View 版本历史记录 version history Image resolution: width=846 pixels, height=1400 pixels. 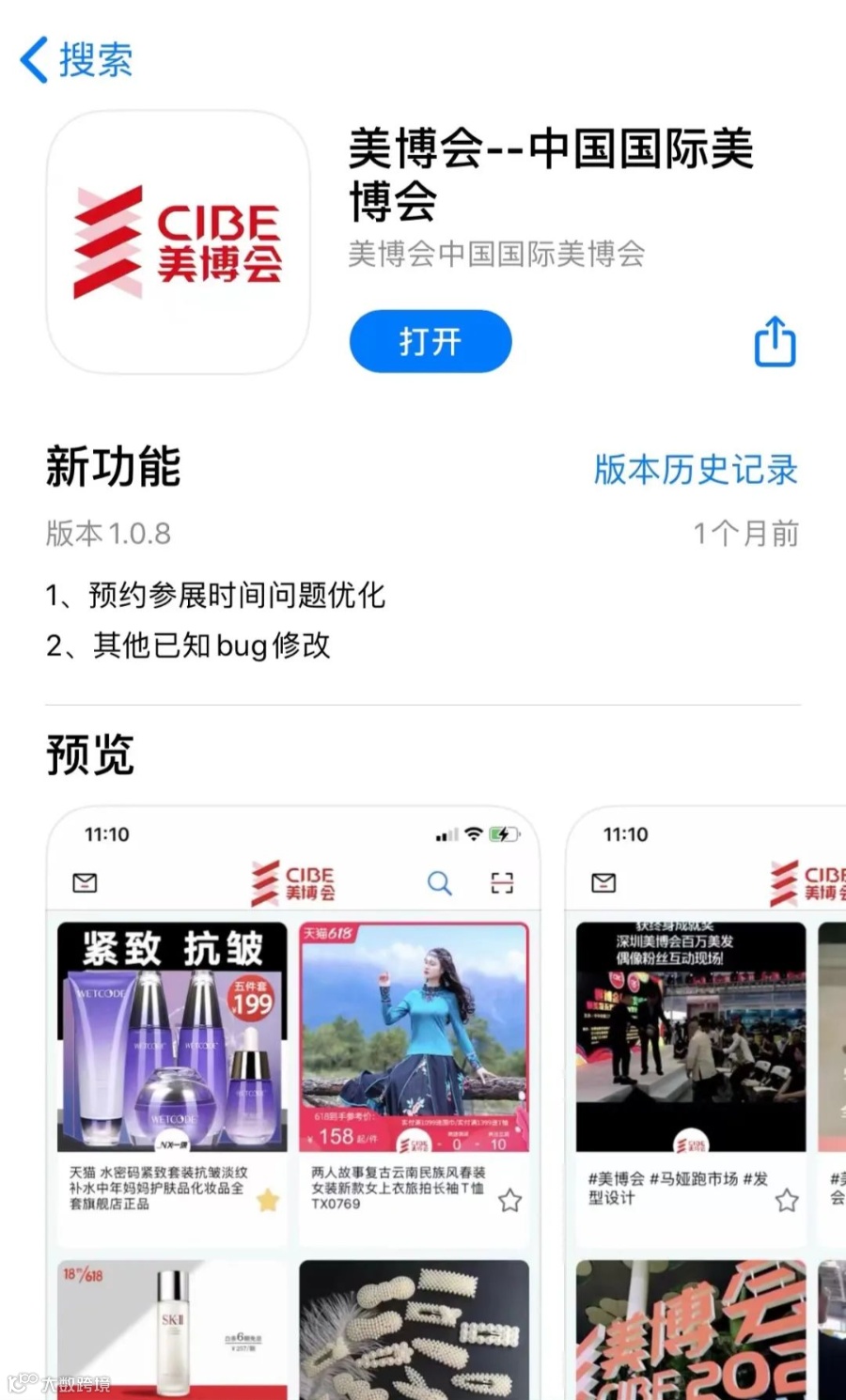[696, 470]
